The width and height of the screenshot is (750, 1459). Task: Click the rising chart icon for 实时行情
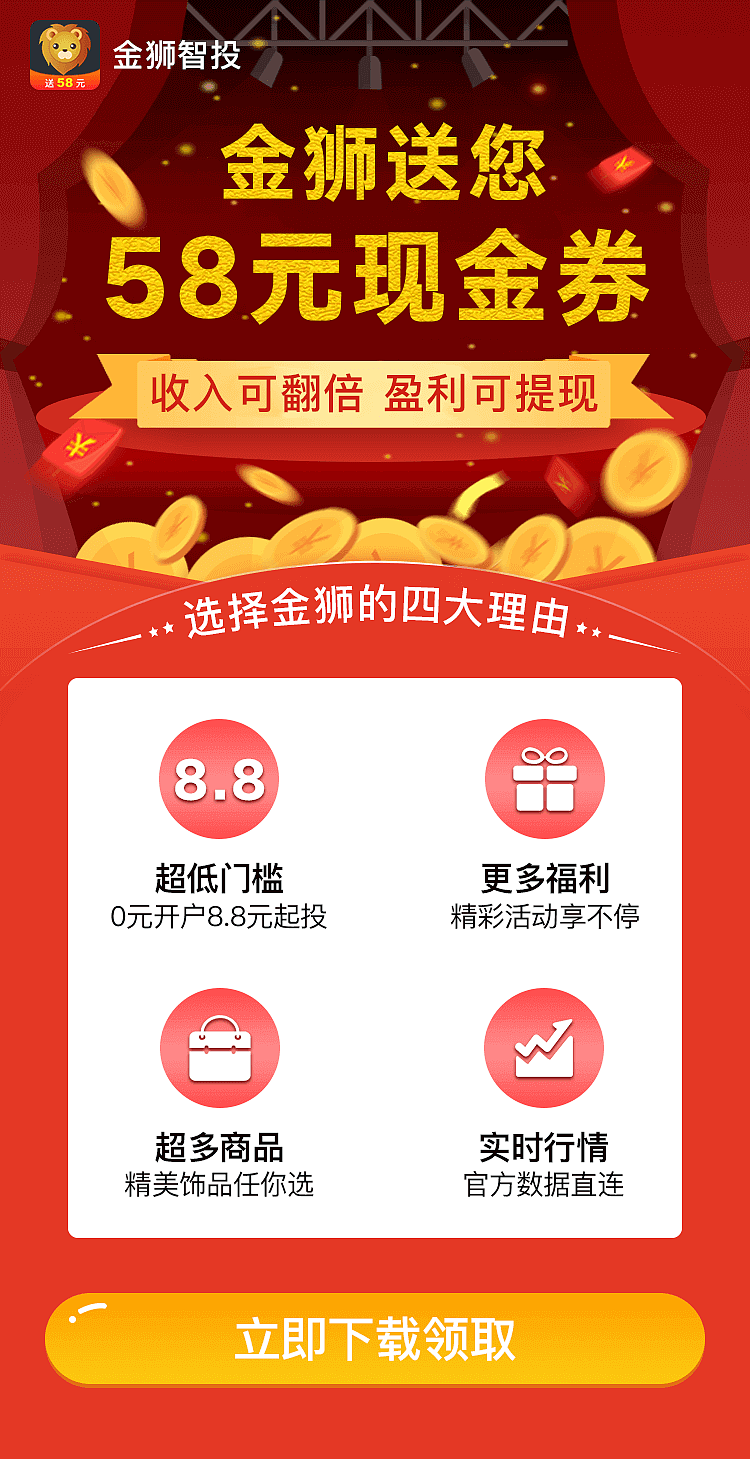tap(543, 1047)
